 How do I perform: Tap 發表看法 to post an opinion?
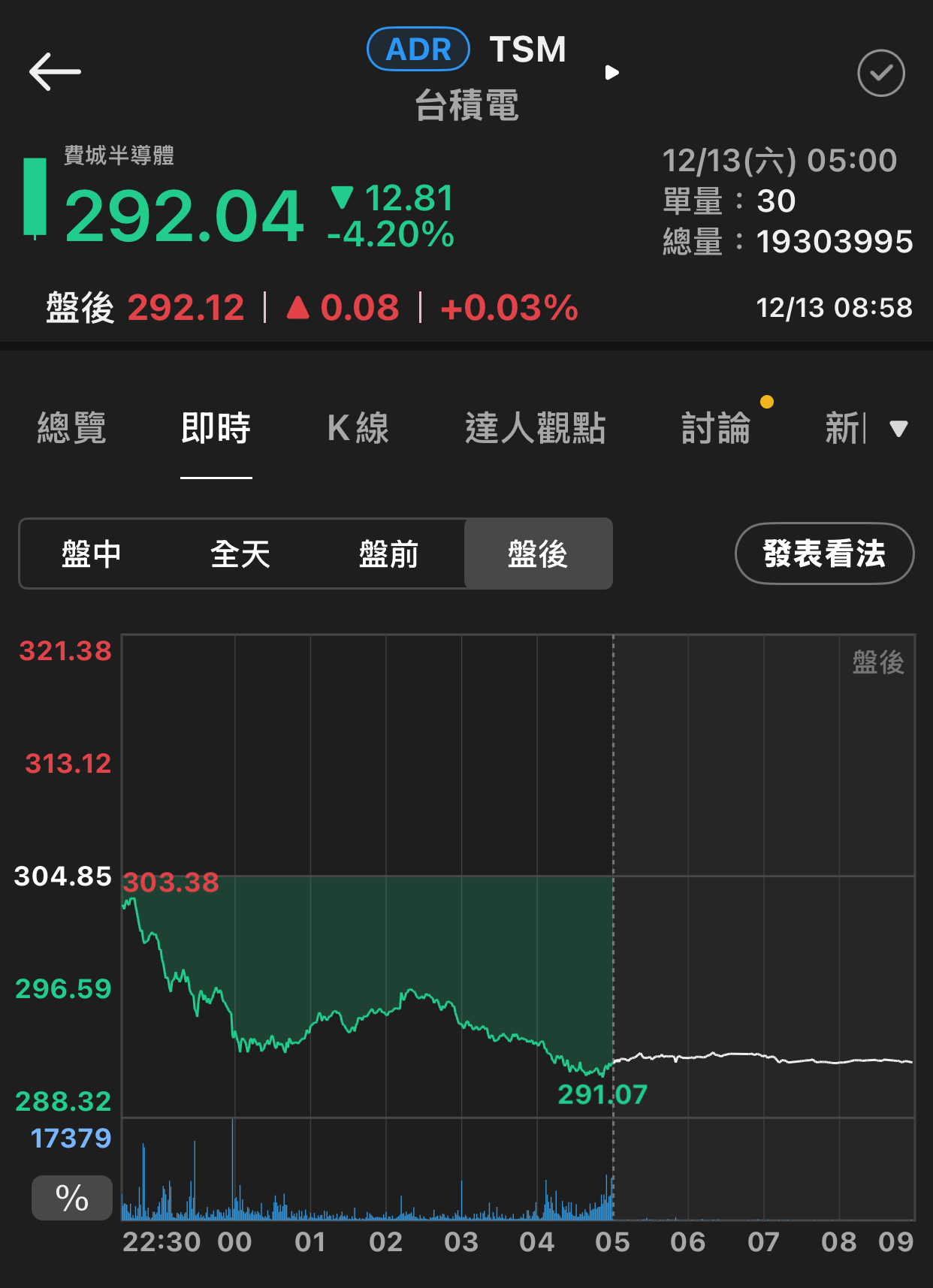pos(824,554)
